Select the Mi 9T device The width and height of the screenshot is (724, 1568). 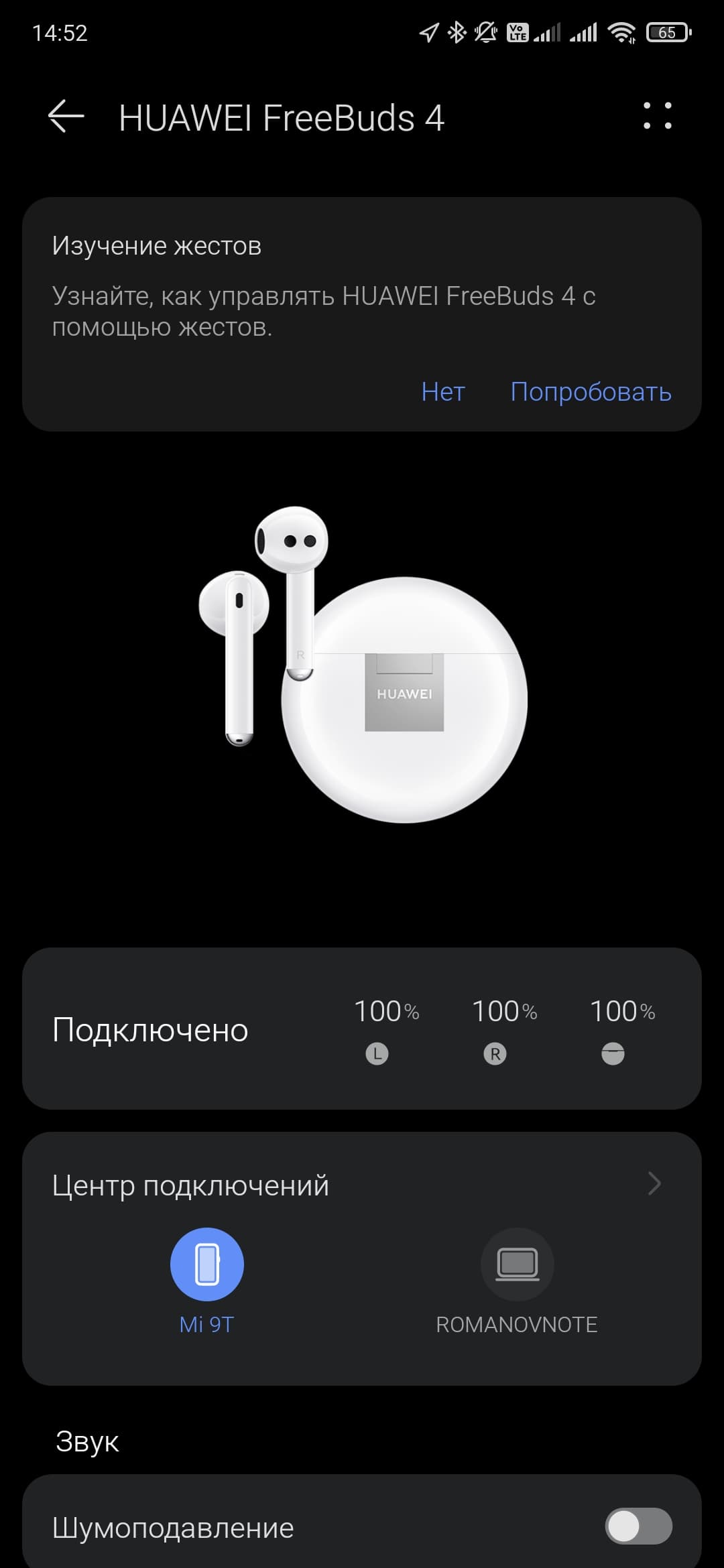click(206, 1265)
